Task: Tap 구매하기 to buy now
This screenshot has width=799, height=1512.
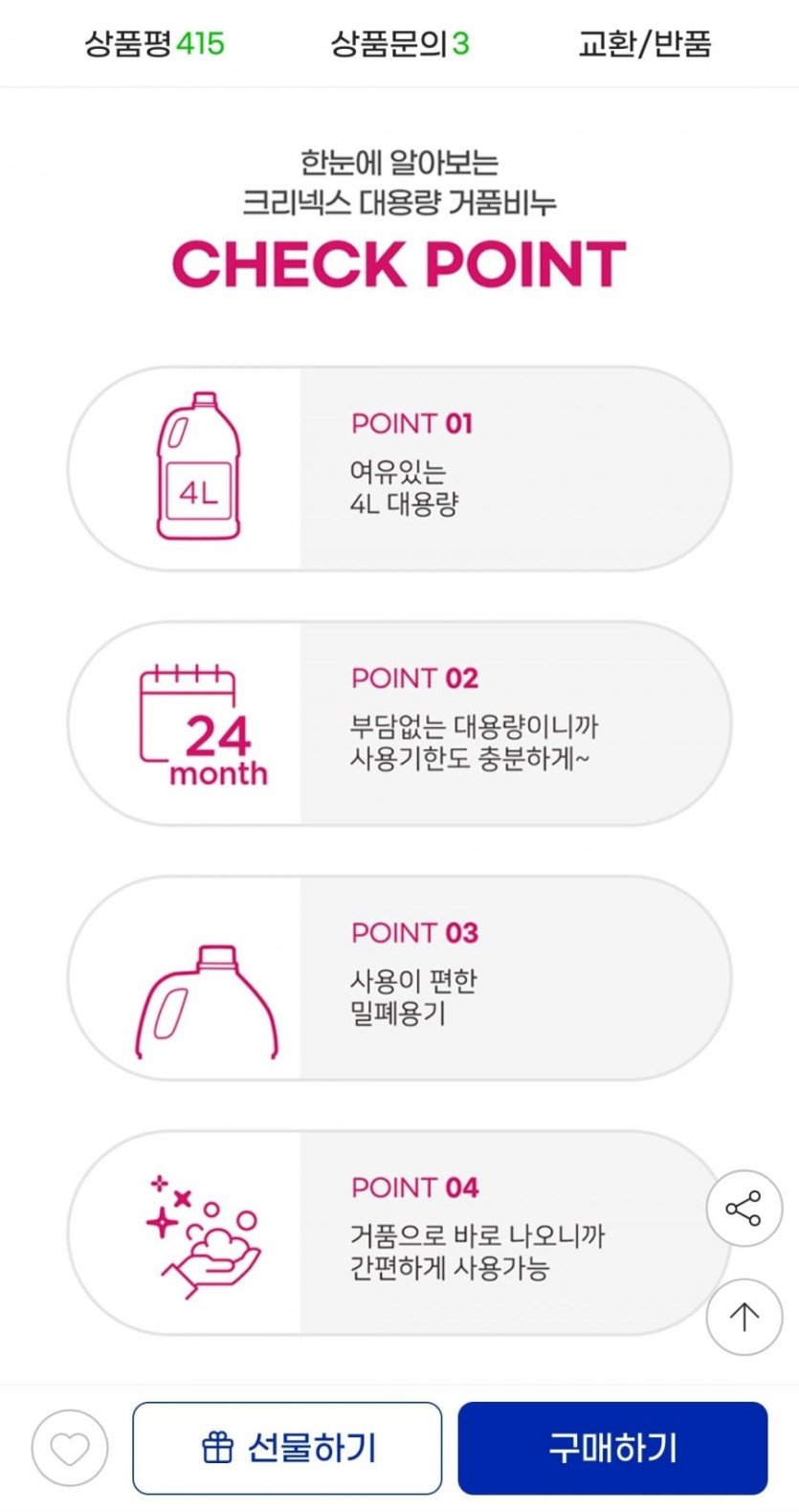Action: tap(612, 1448)
